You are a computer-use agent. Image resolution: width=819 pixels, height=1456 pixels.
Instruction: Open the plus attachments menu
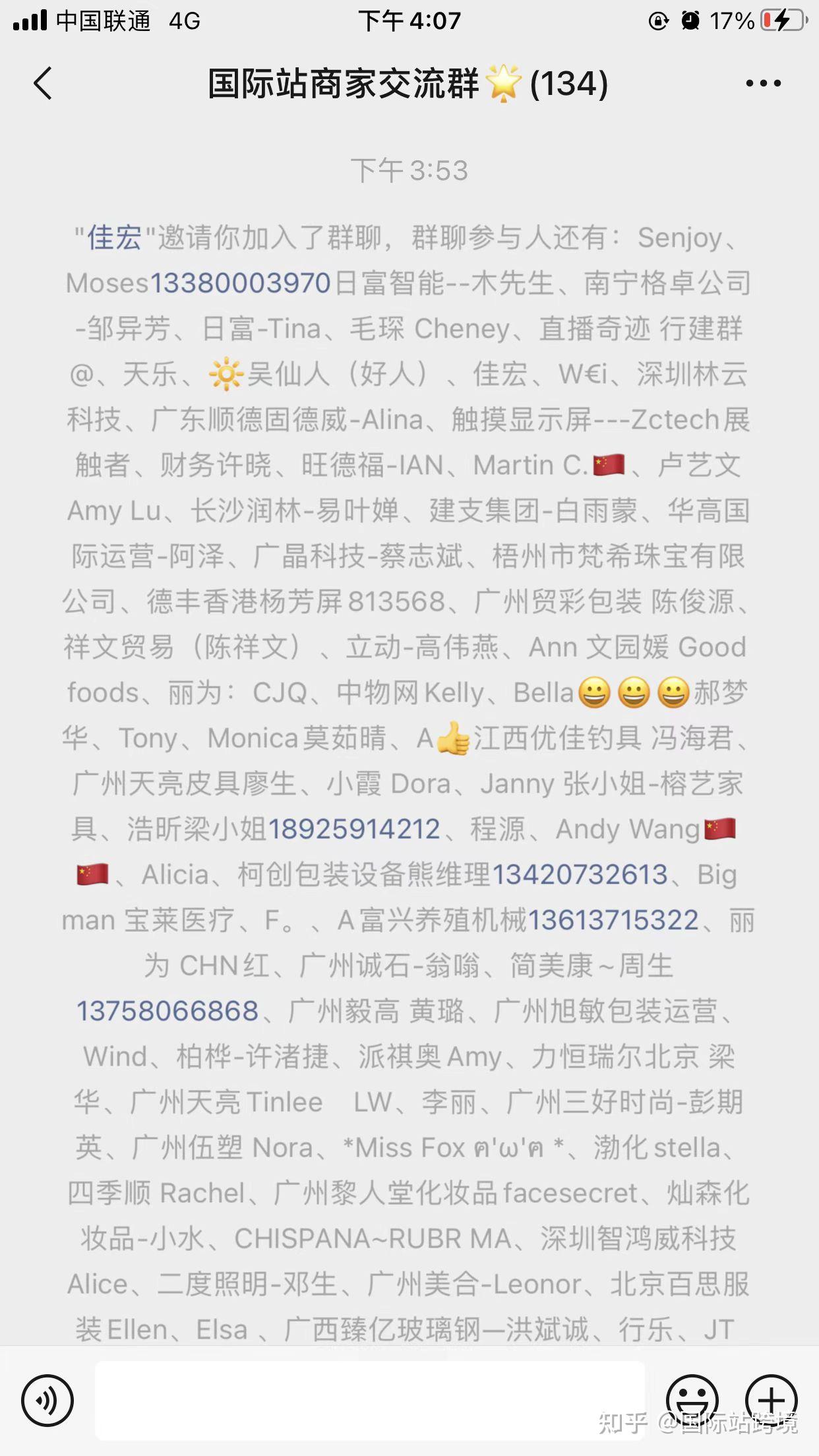(x=771, y=1400)
